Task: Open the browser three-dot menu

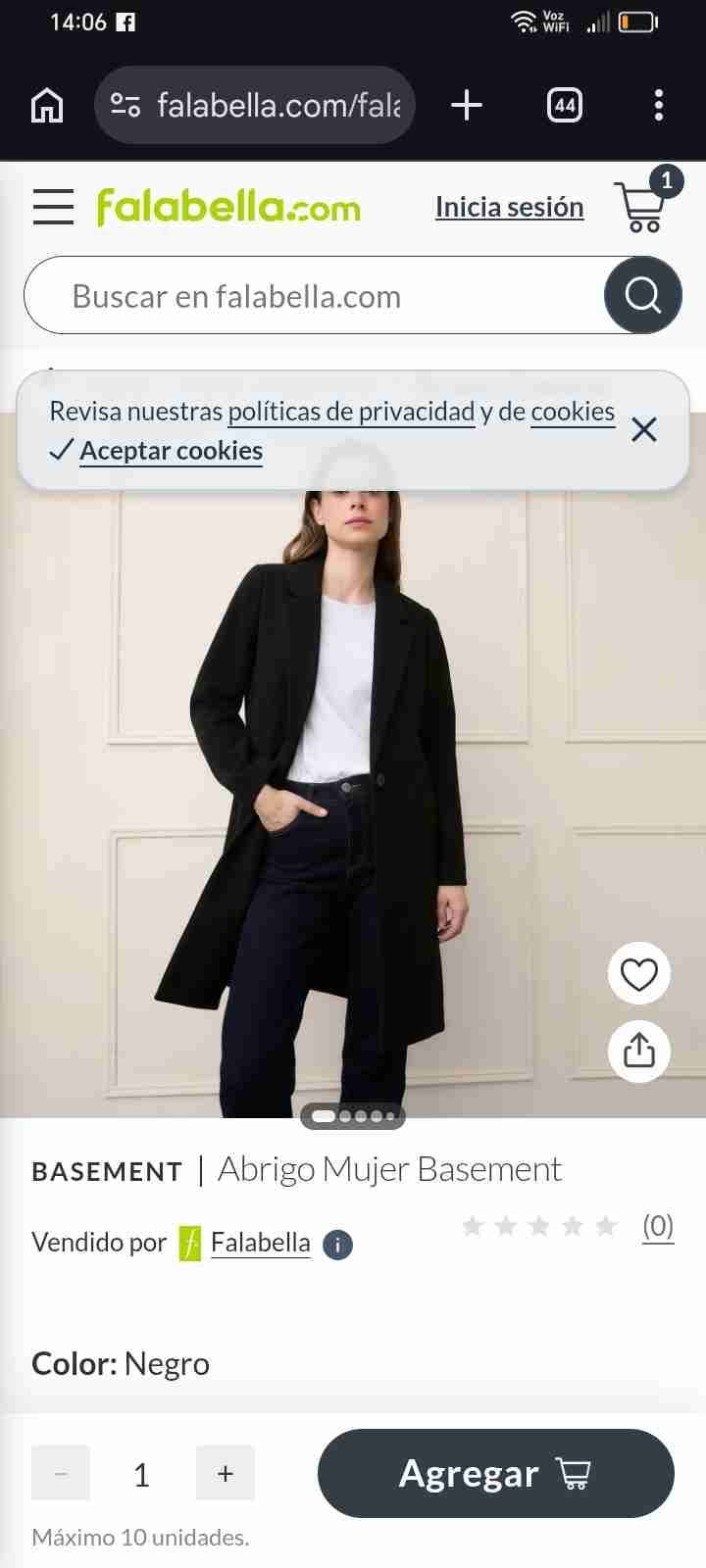Action: coord(658,104)
